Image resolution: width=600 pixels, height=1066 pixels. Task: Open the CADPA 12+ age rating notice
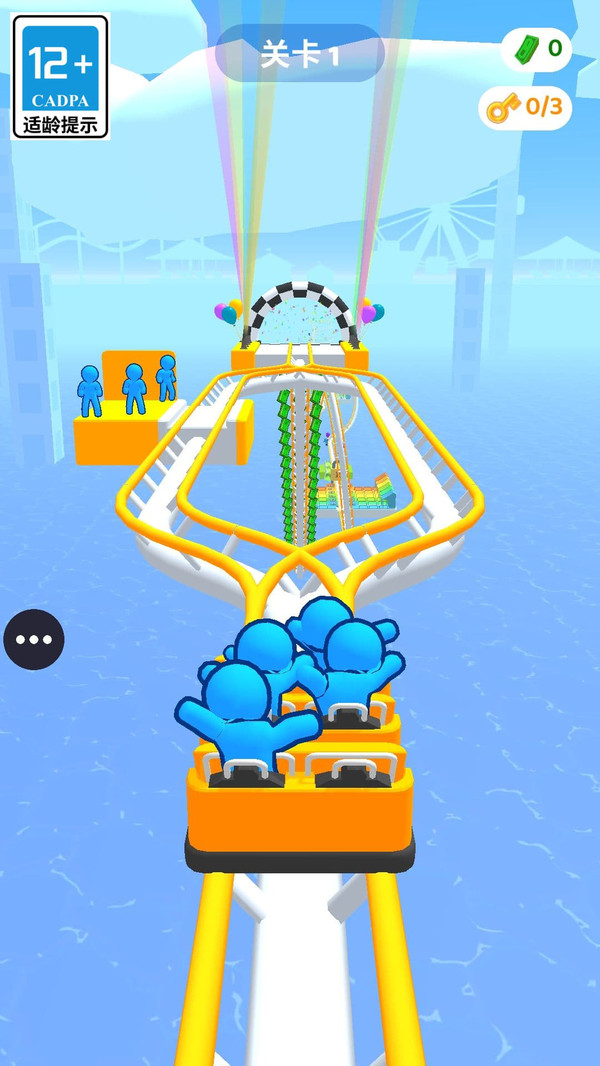coord(61,77)
